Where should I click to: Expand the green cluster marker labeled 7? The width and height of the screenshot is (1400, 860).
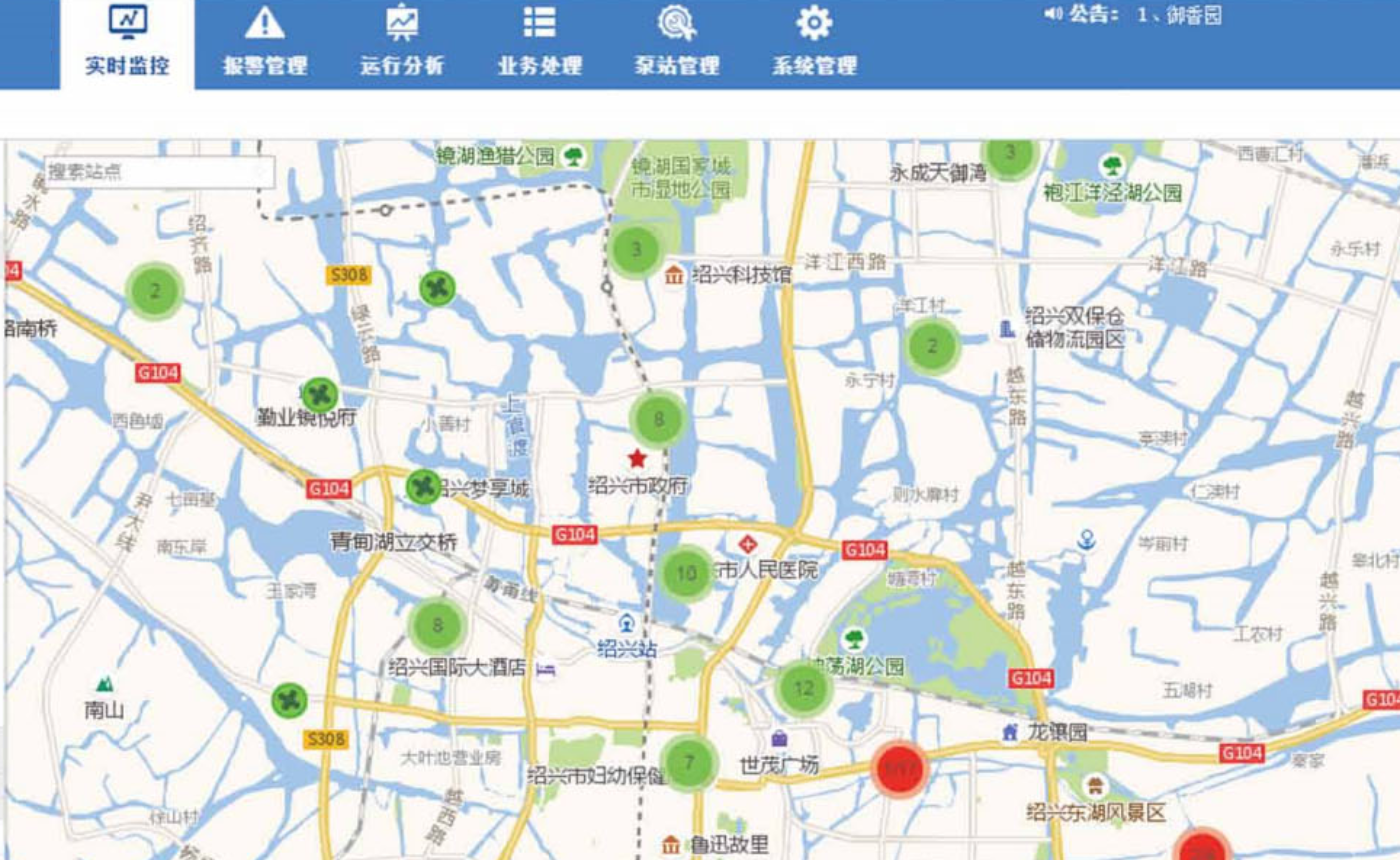click(689, 763)
